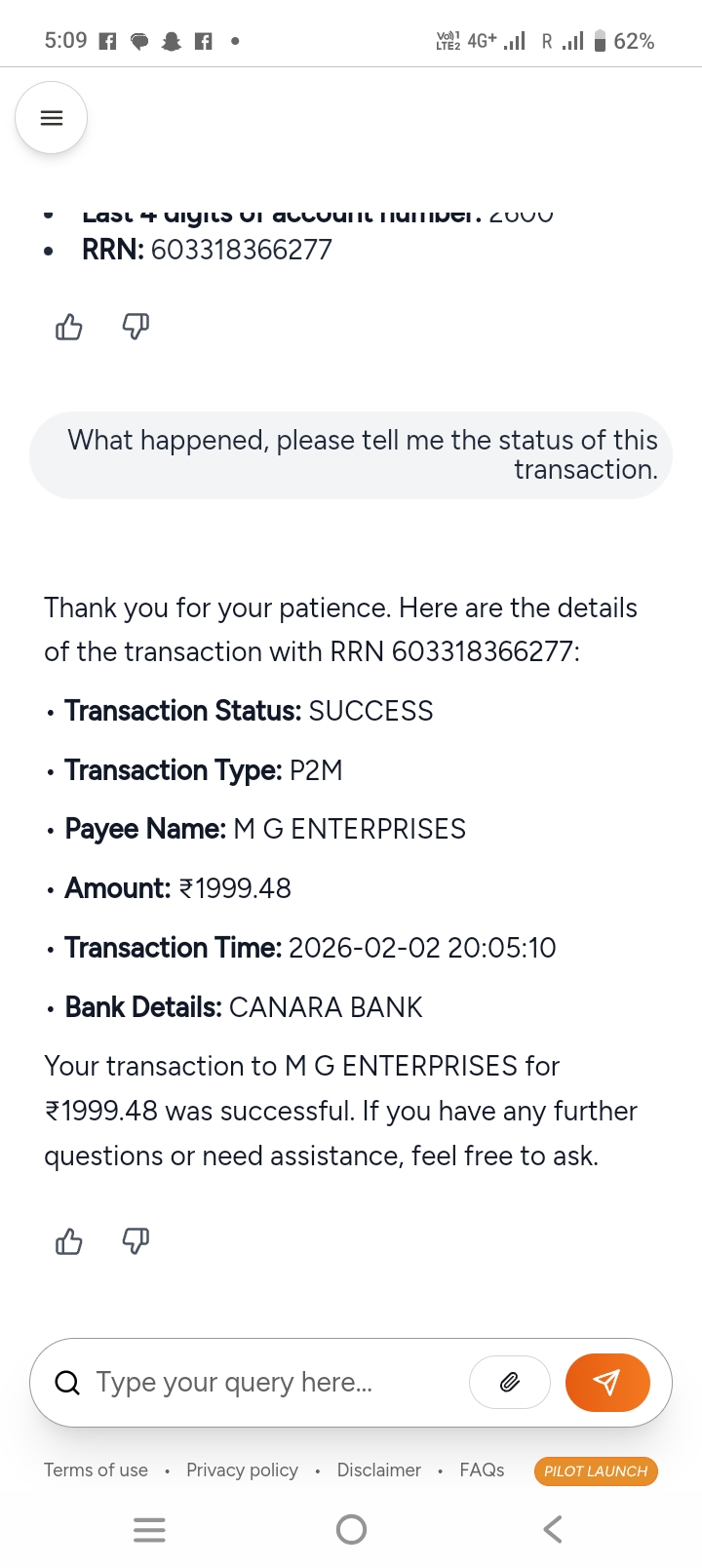Like the response listing the RRN bullet
Viewport: 702px width, 1568px height.
[69, 327]
